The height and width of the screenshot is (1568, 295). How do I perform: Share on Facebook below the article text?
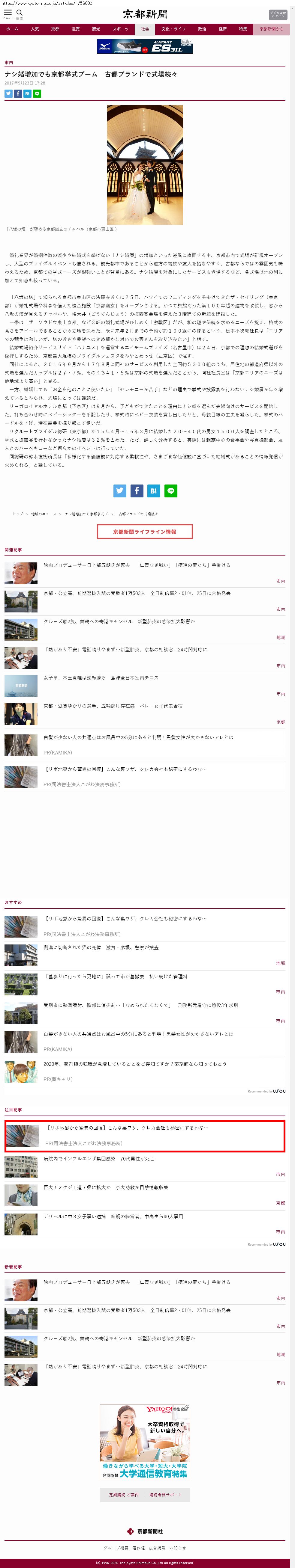tap(137, 491)
